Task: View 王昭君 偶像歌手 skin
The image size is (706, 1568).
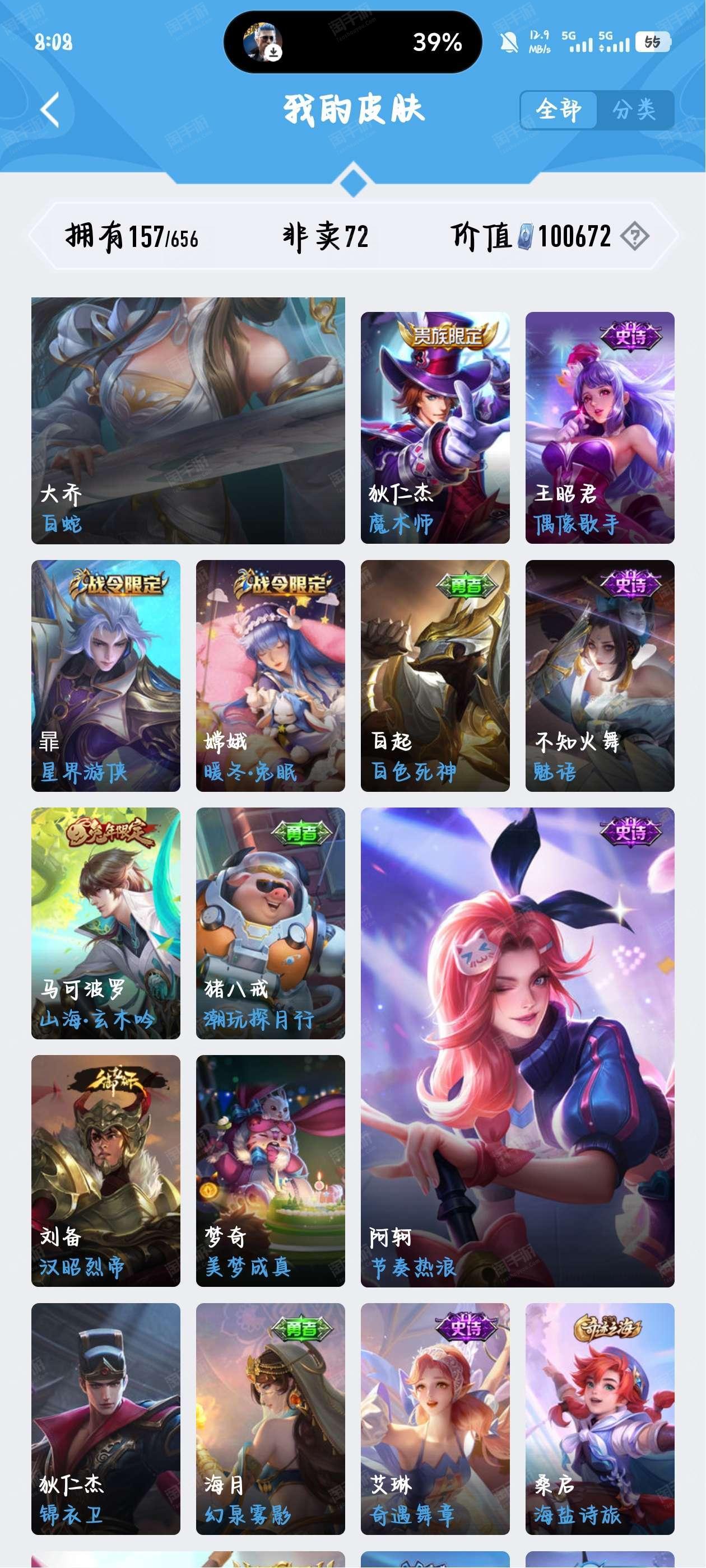Action: pyautogui.click(x=600, y=427)
